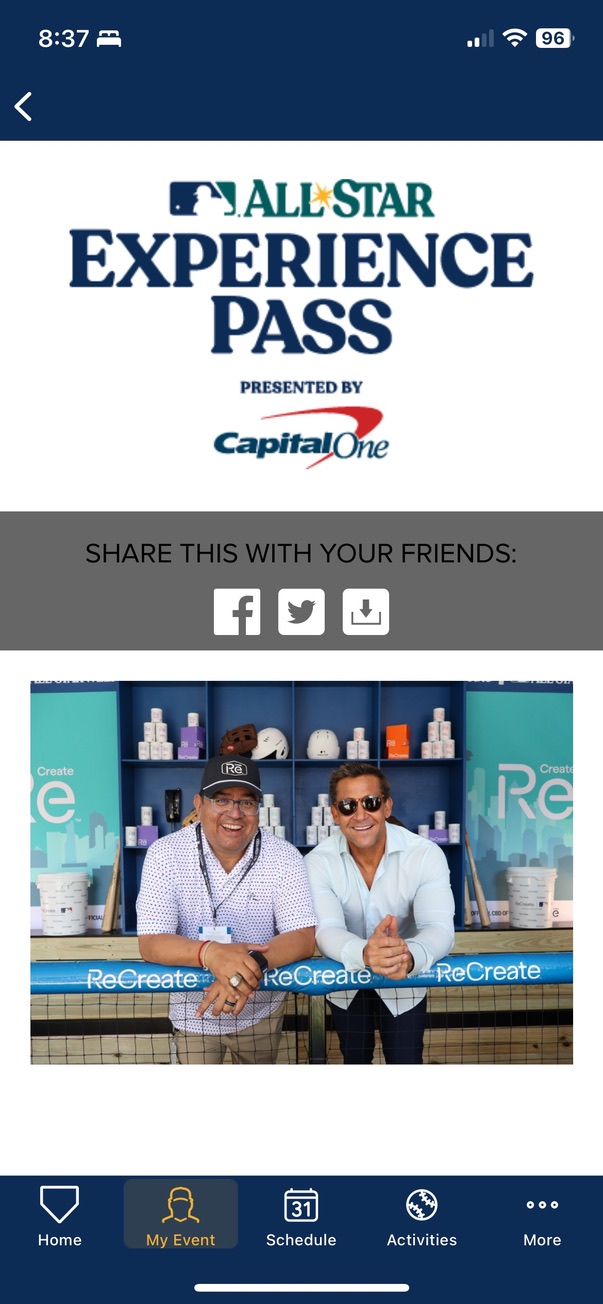The height and width of the screenshot is (1304, 603).
Task: Open the ReCreate booth photo
Action: pos(301,872)
